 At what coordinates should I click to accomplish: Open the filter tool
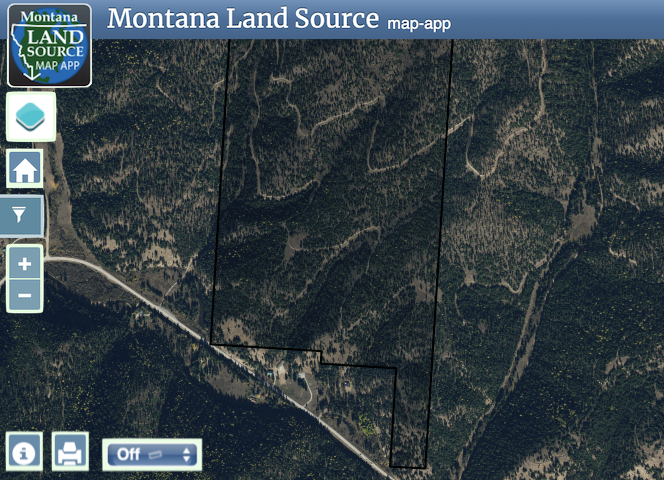21,214
